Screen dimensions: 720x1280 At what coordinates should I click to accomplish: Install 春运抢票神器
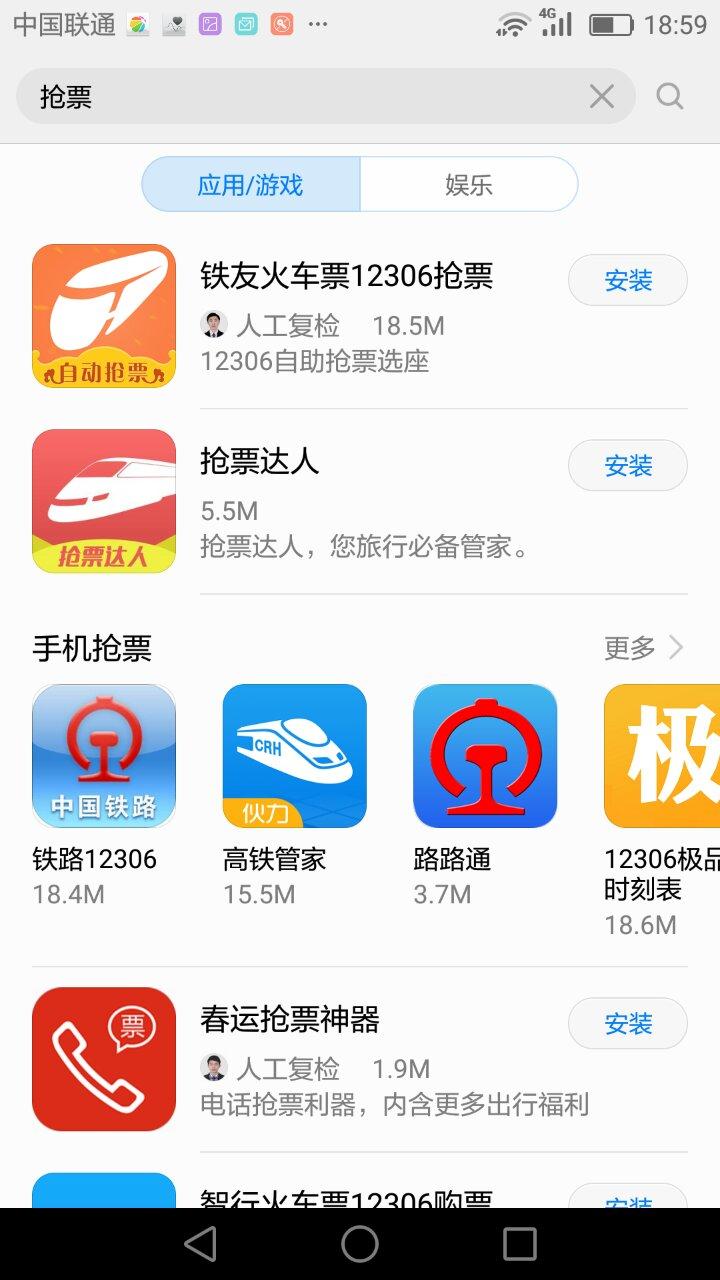627,1024
